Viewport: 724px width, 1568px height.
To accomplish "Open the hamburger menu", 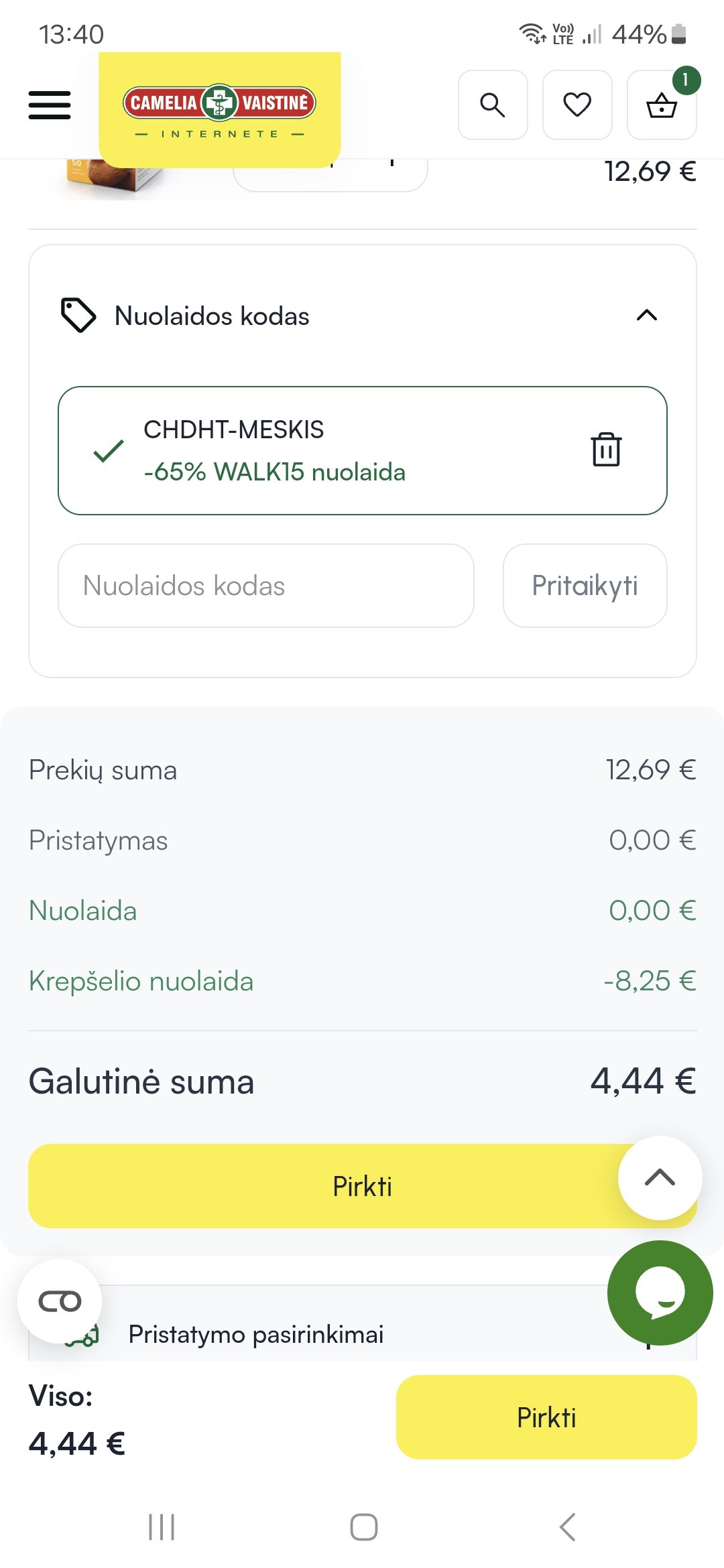I will (50, 105).
